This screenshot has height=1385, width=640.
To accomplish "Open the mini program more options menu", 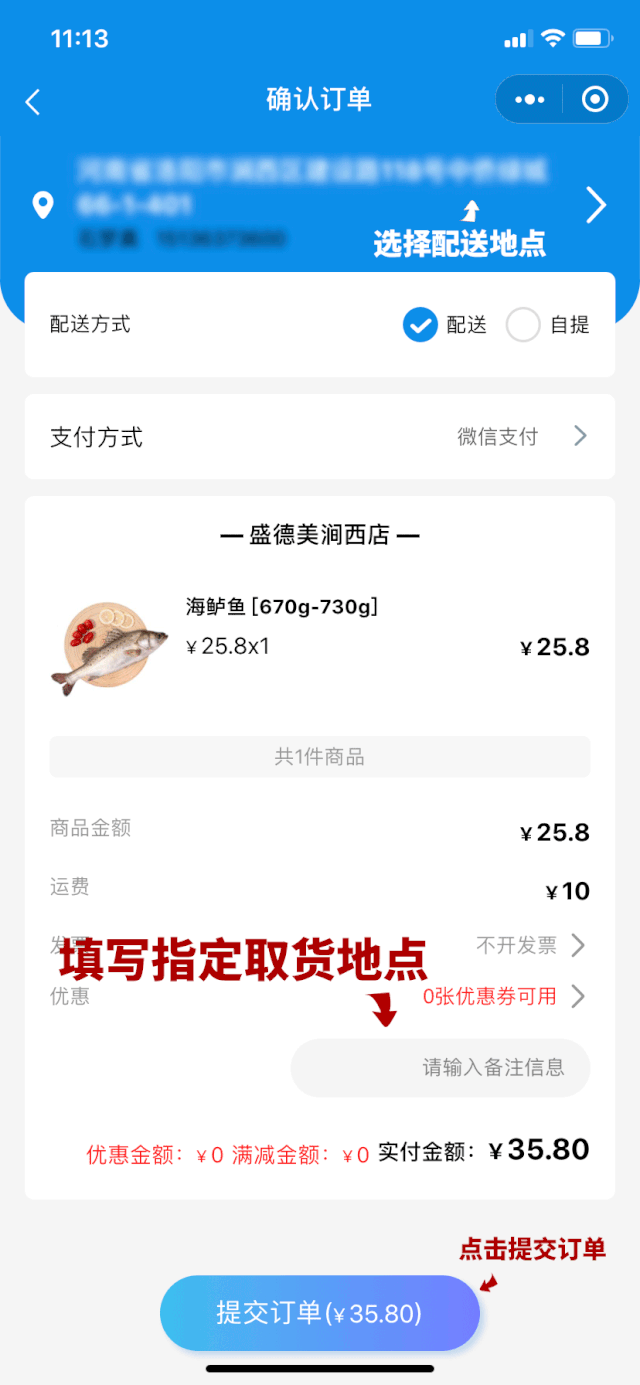I will [x=529, y=100].
